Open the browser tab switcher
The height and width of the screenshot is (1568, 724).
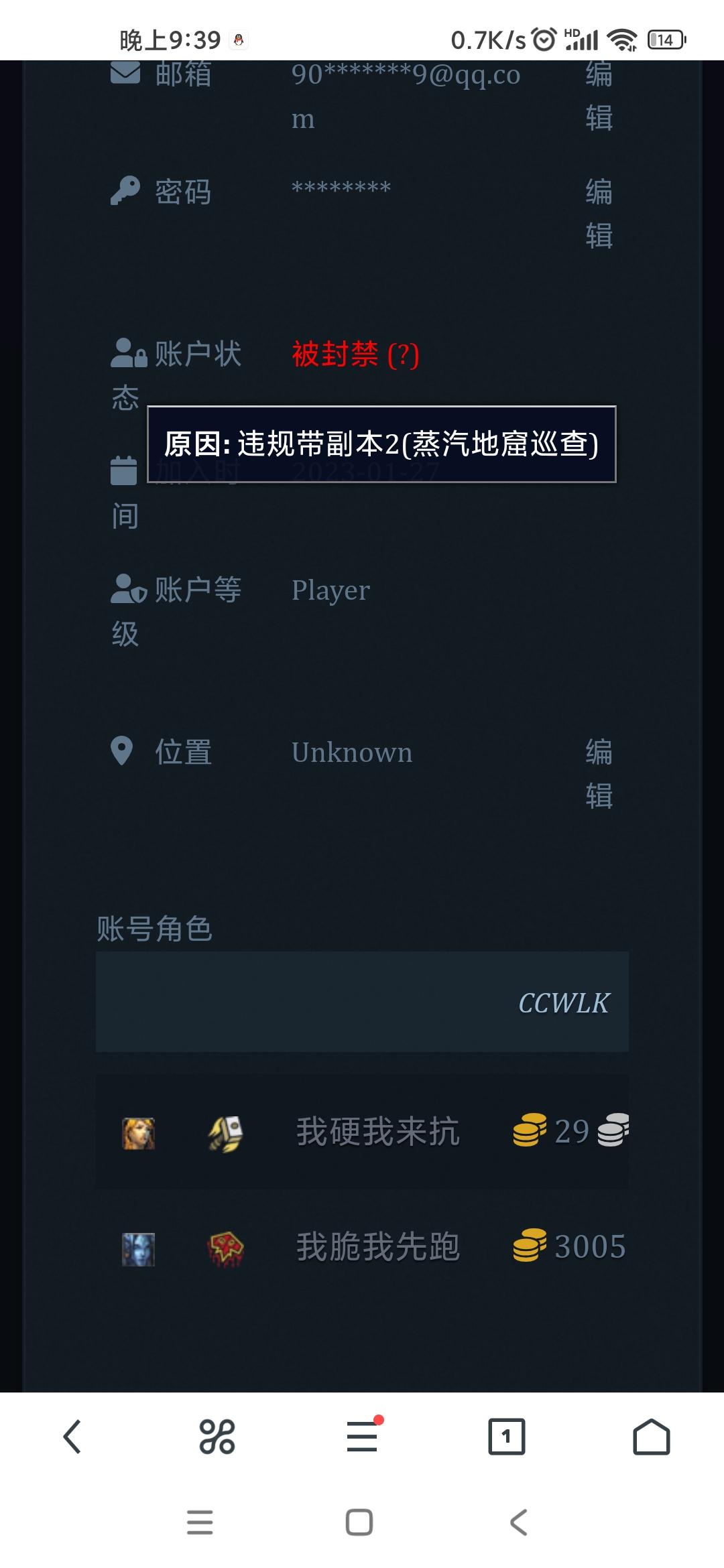[x=507, y=1437]
